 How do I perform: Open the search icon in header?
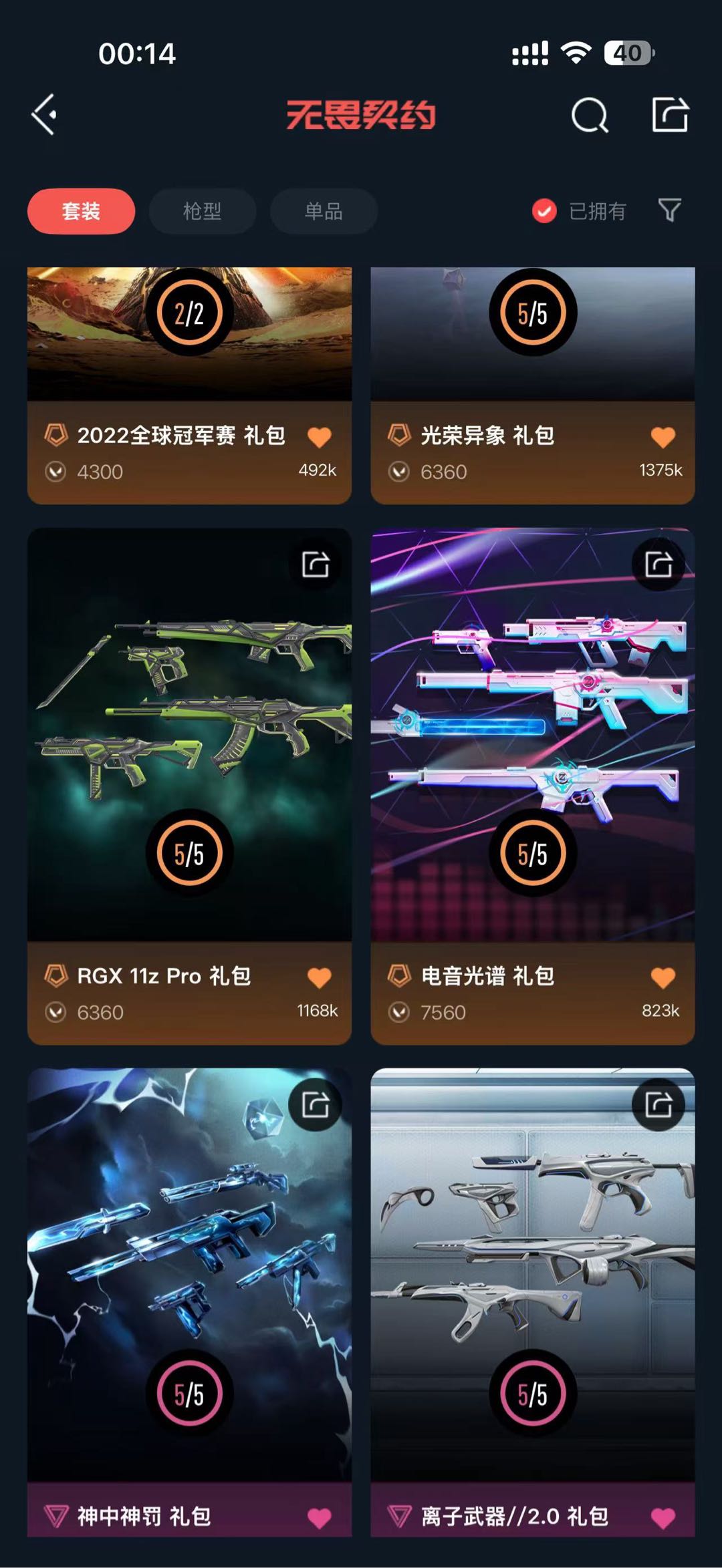point(590,116)
